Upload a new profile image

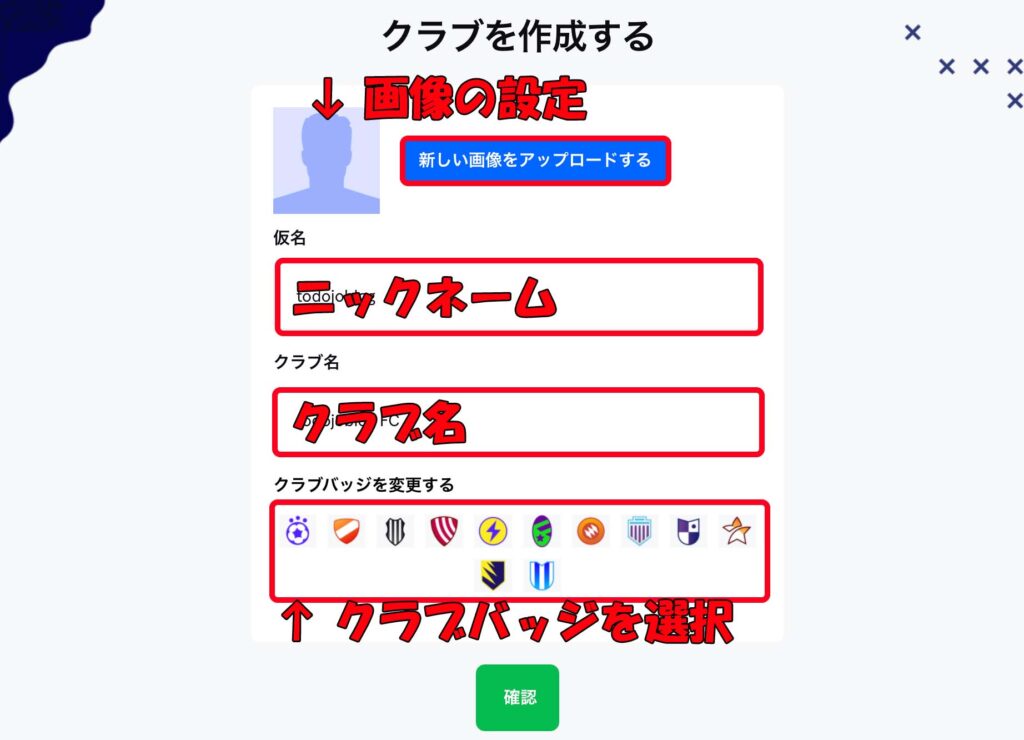[535, 161]
